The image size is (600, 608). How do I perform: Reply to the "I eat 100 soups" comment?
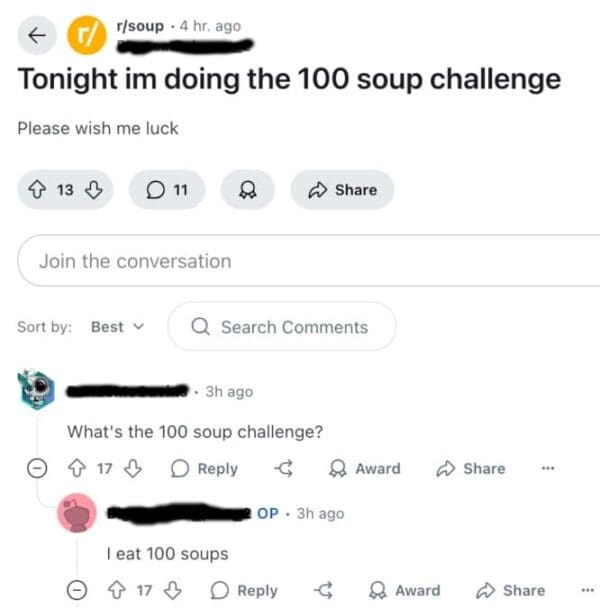[x=245, y=591]
